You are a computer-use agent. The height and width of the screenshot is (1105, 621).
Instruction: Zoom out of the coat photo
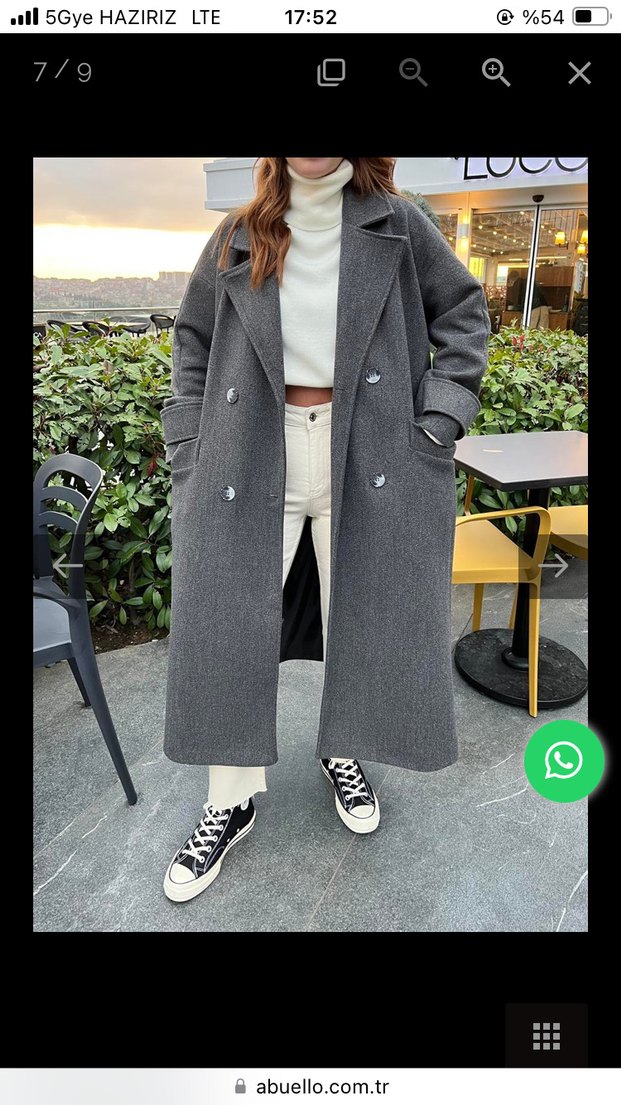tap(413, 72)
